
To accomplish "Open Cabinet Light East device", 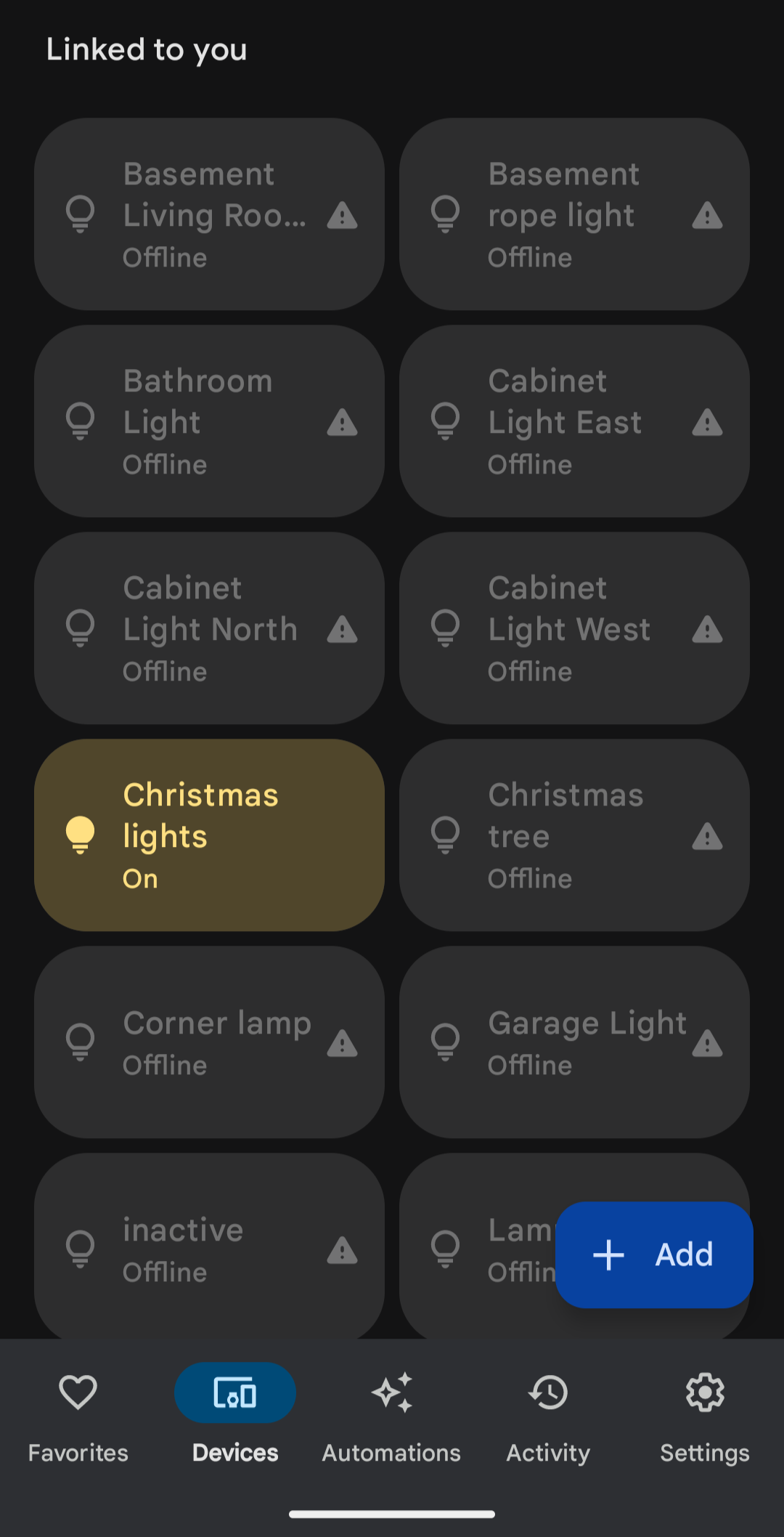I will coord(573,421).
